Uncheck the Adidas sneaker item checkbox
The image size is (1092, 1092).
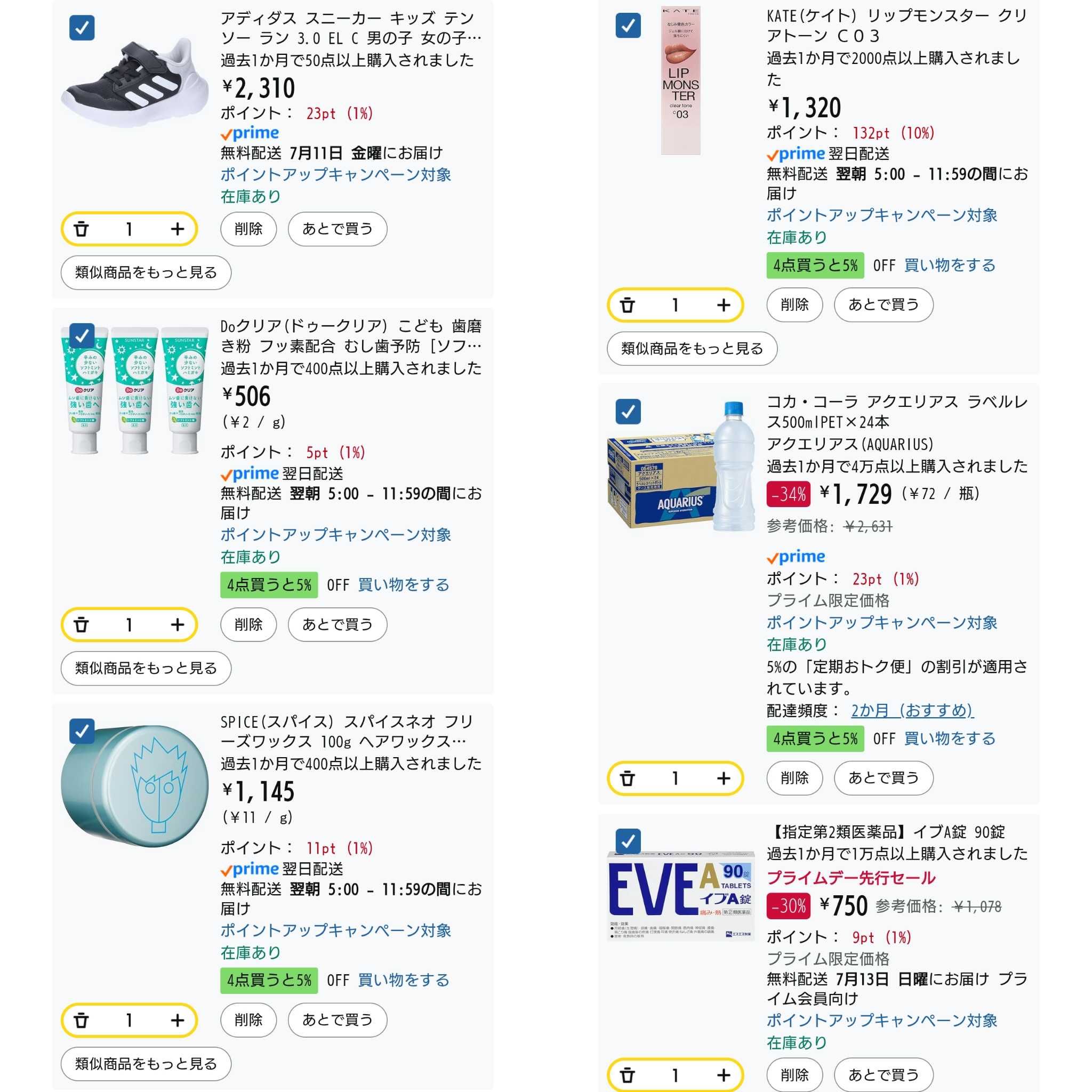(x=82, y=28)
